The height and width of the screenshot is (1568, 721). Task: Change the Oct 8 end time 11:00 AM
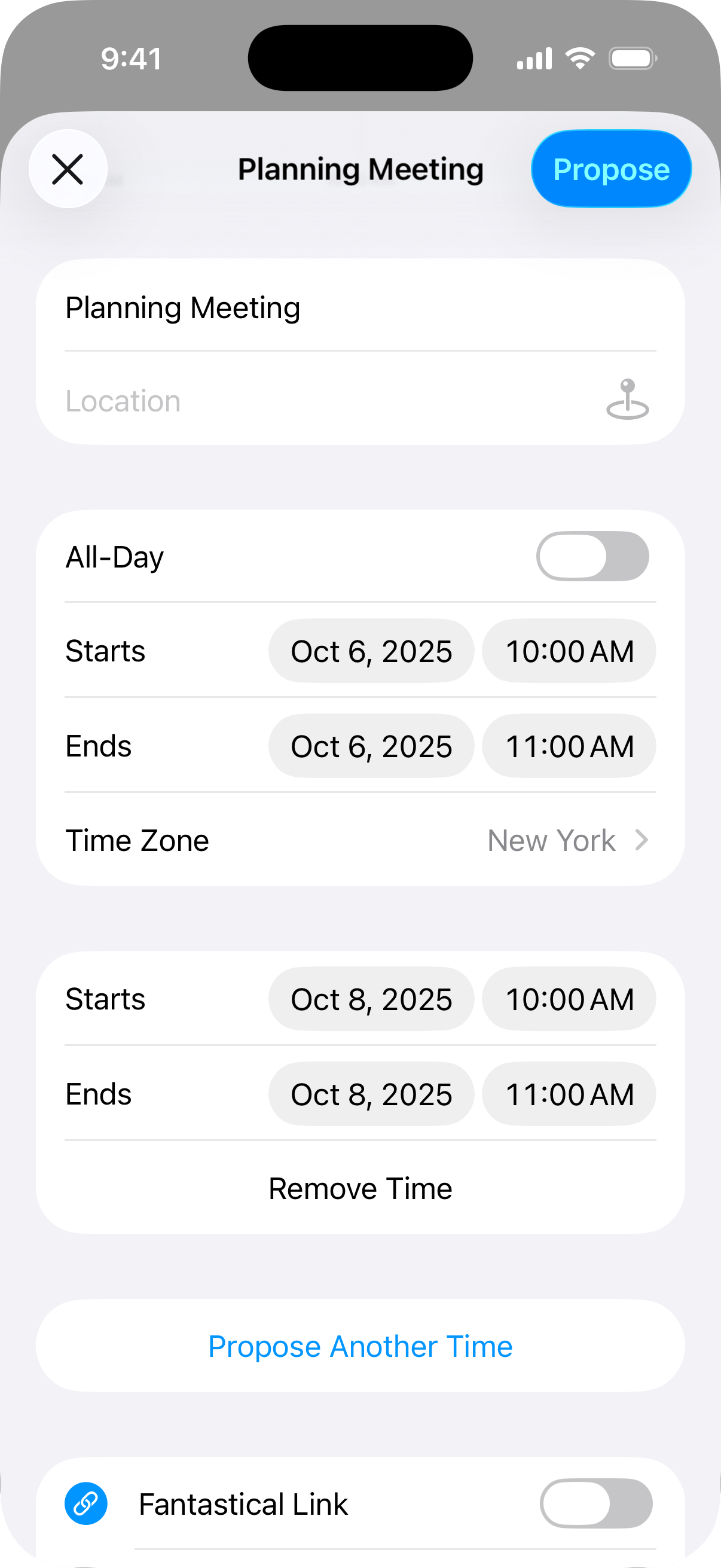[x=569, y=1094]
